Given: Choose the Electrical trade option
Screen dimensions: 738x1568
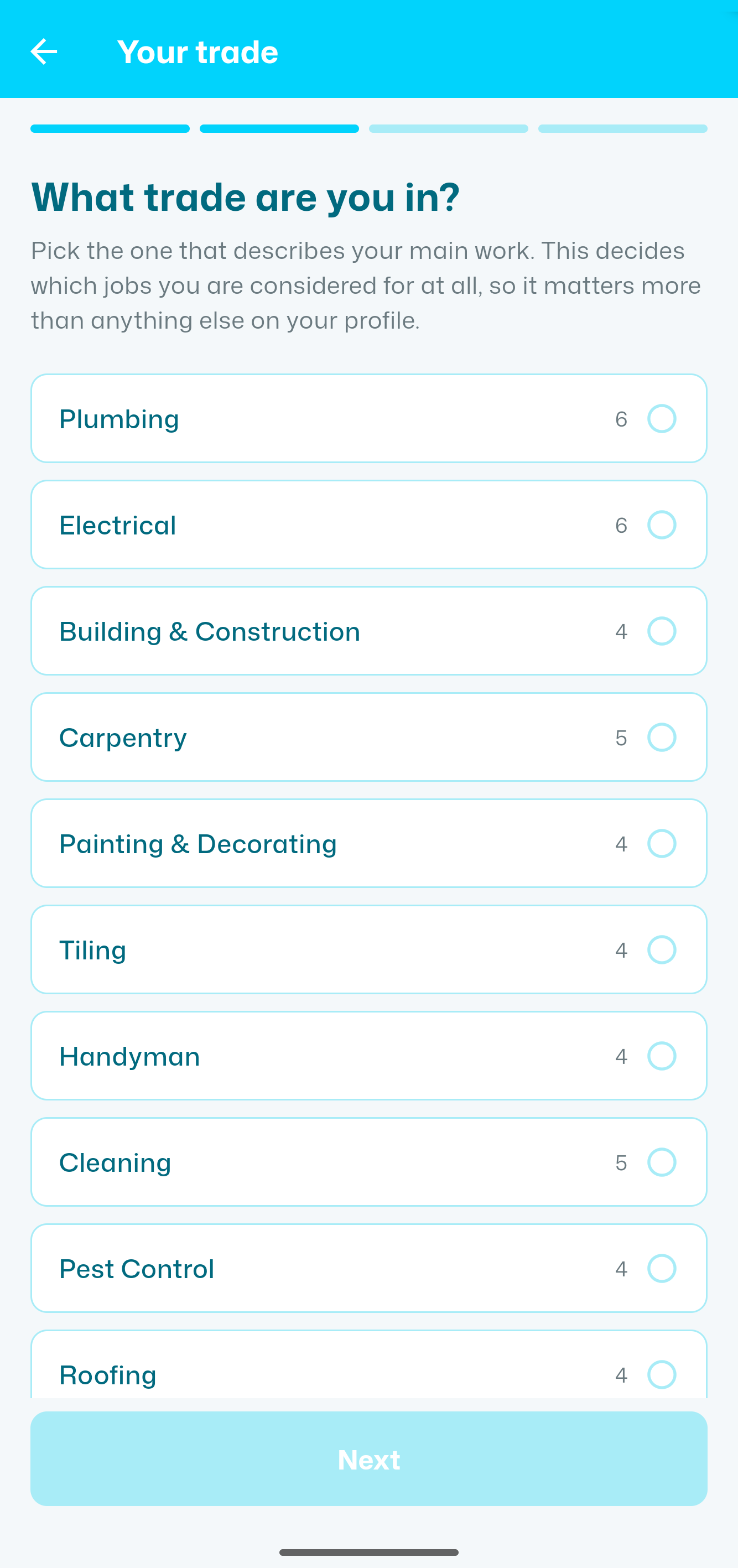Looking at the screenshot, I should [x=368, y=525].
